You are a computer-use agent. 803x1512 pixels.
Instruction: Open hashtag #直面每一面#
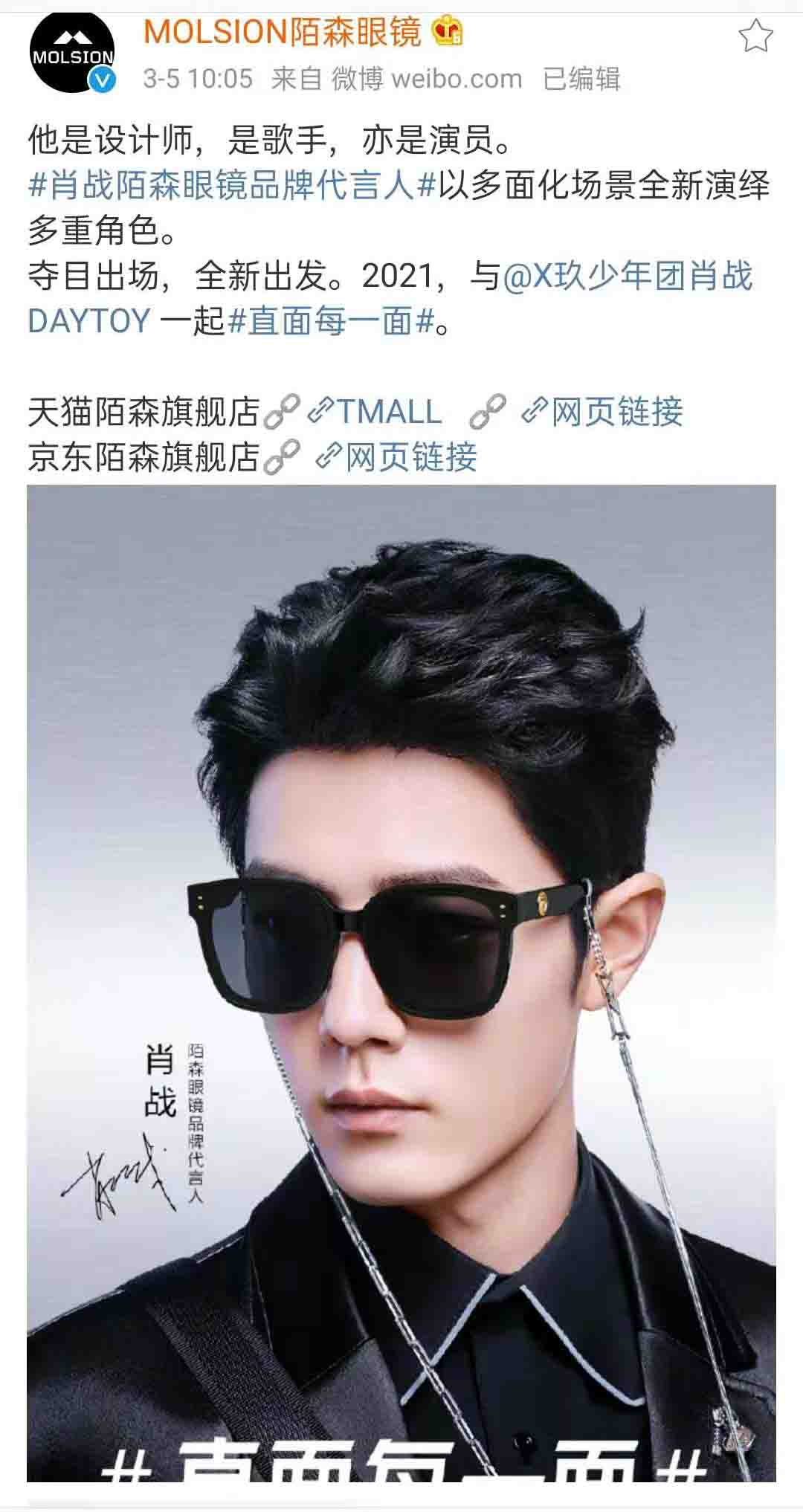click(331, 321)
